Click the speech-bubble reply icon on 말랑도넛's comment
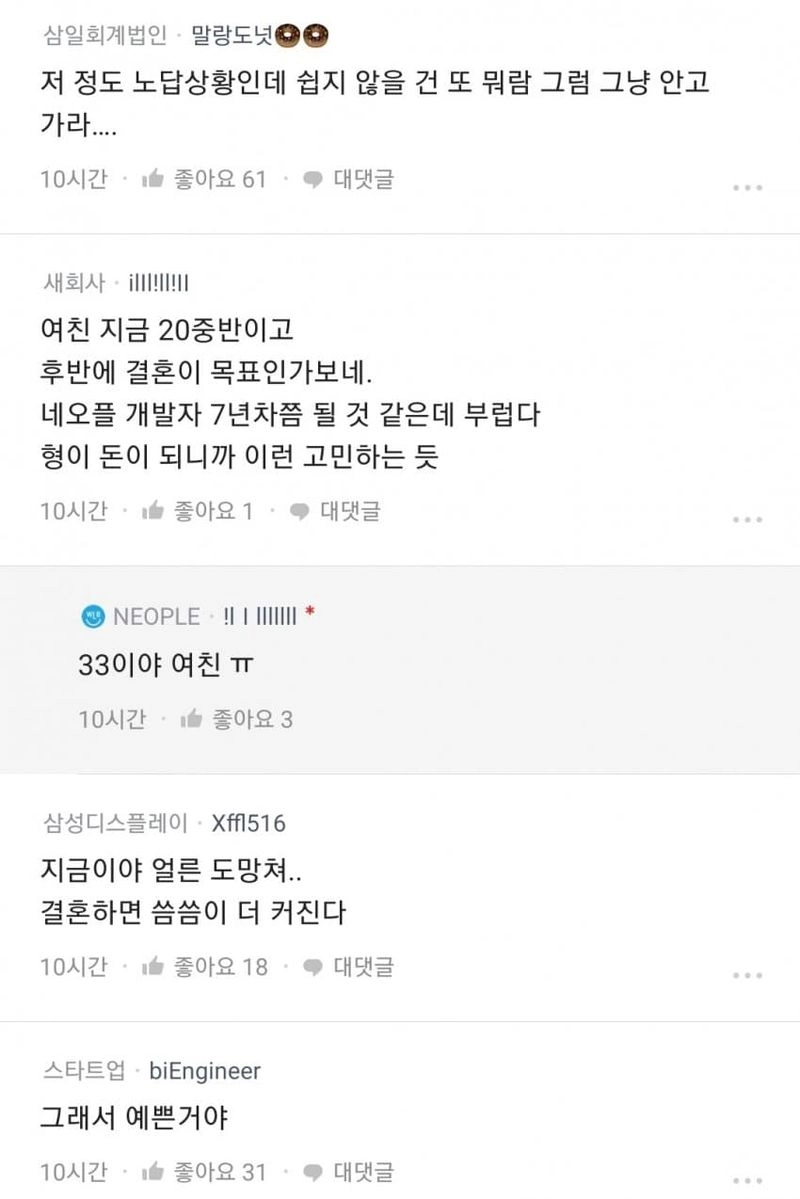Screen dimensions: 800x1199 click(x=311, y=178)
